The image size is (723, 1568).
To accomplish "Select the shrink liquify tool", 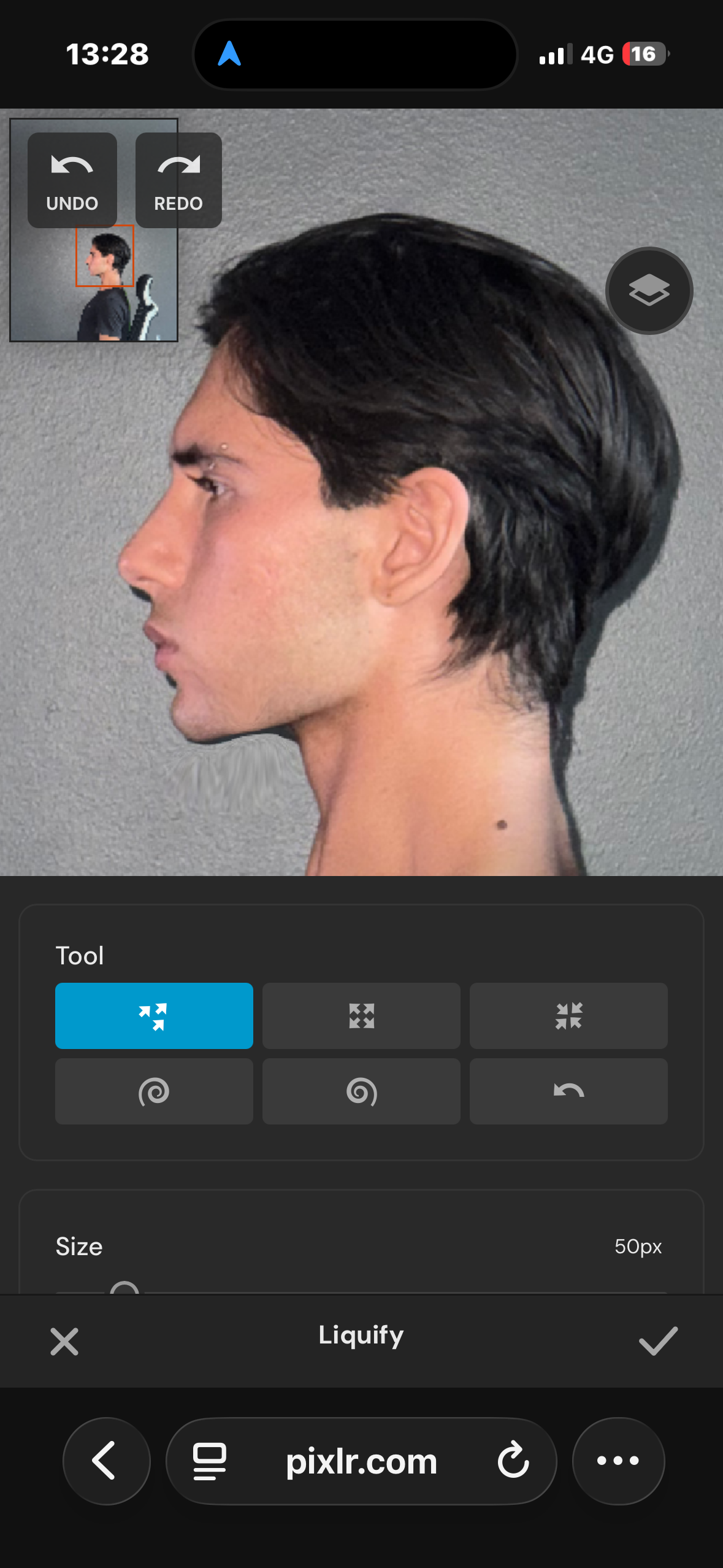I will coord(568,1016).
